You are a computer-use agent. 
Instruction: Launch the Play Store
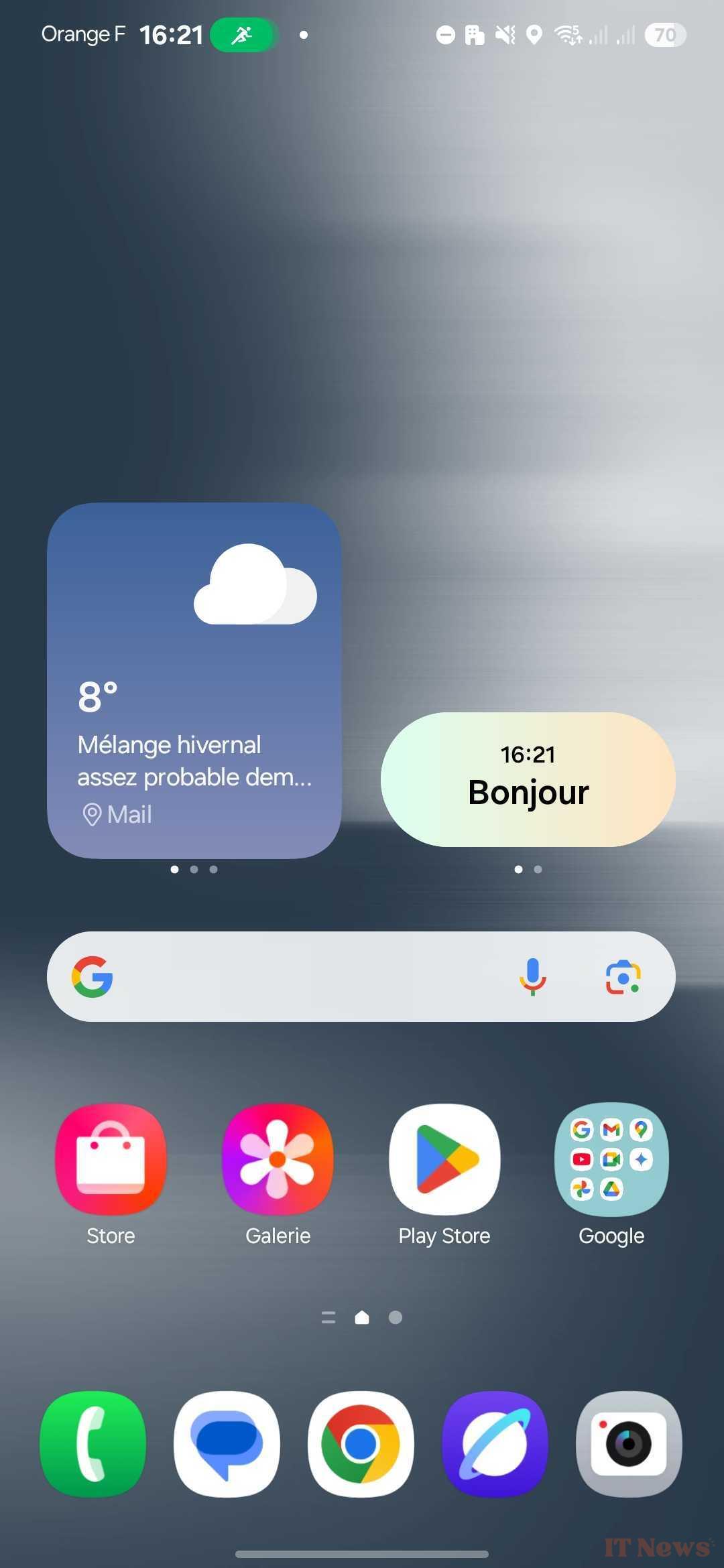point(444,1159)
